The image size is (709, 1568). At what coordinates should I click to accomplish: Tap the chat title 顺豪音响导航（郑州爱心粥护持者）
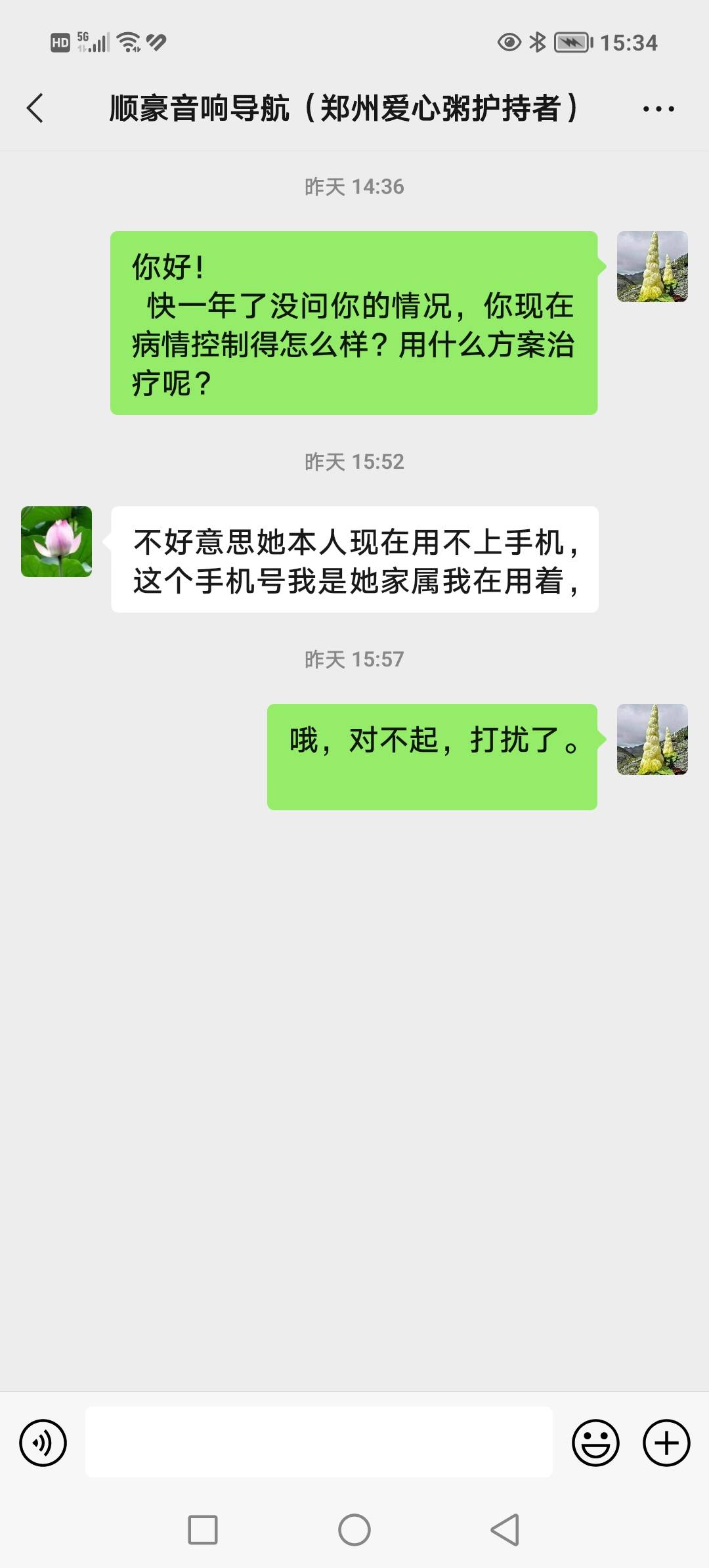pyautogui.click(x=343, y=109)
